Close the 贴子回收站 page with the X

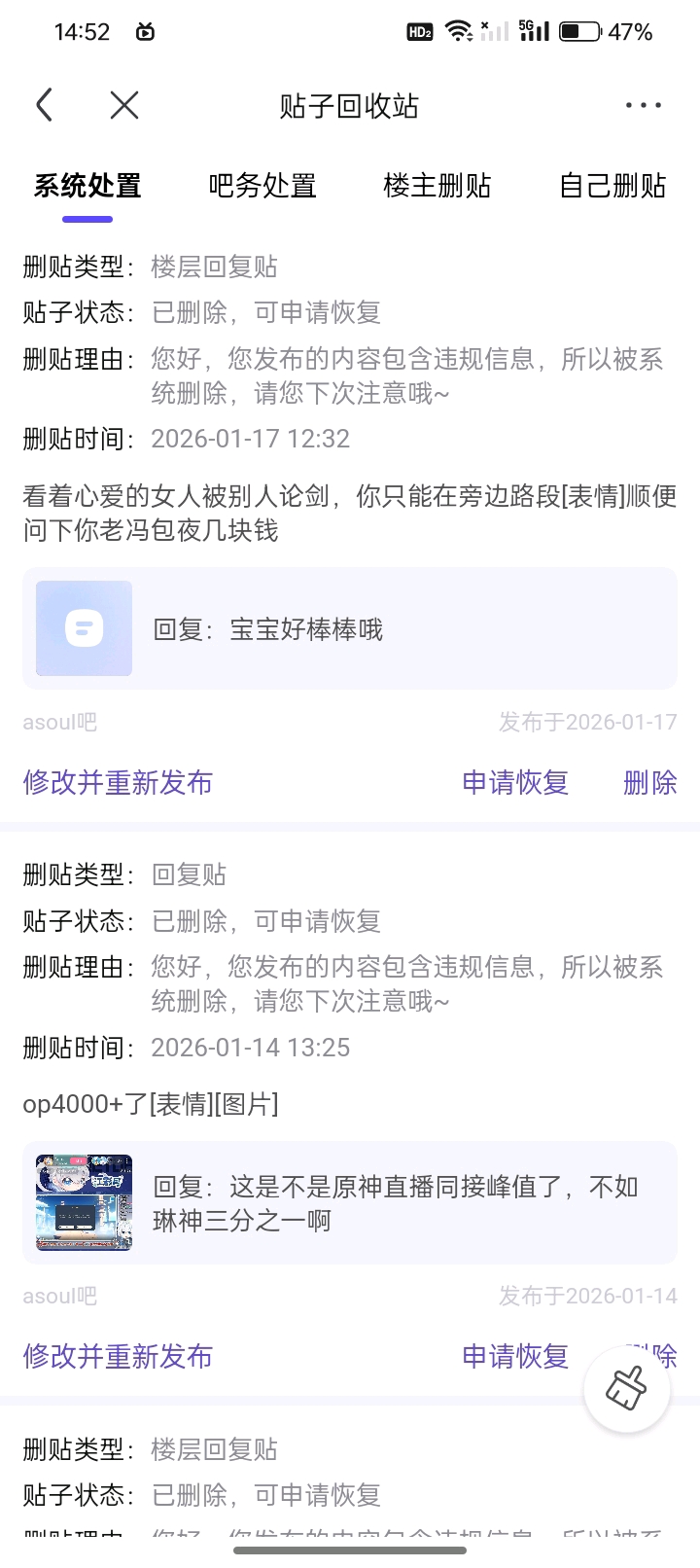124,105
